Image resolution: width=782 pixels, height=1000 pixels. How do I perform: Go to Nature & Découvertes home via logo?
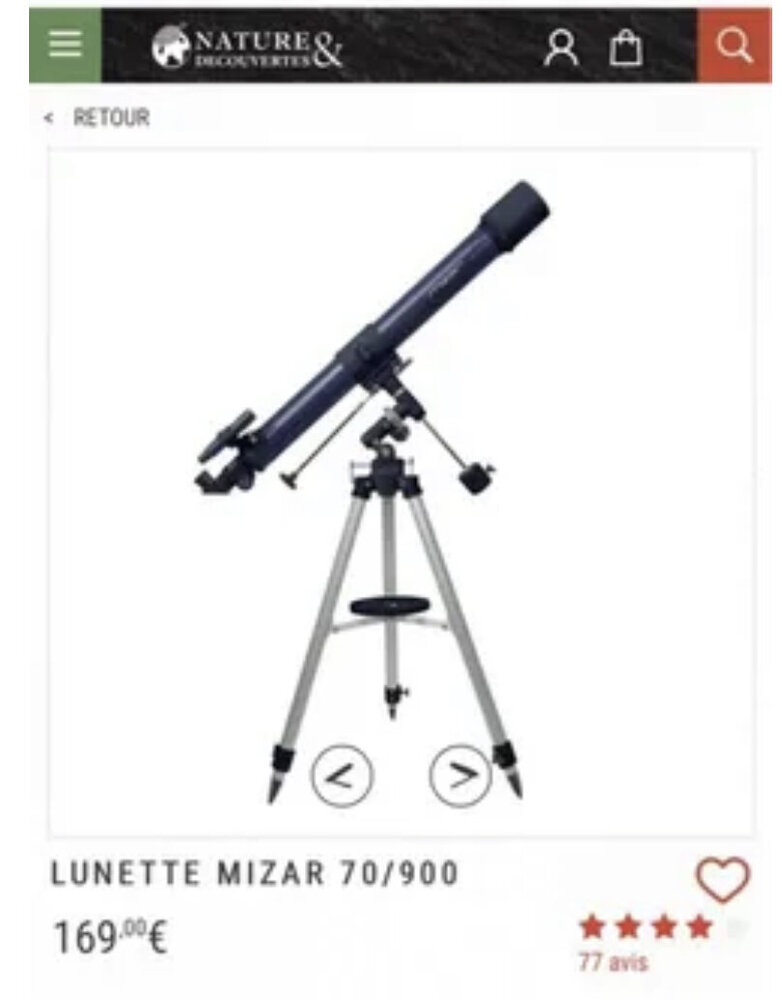(x=248, y=47)
